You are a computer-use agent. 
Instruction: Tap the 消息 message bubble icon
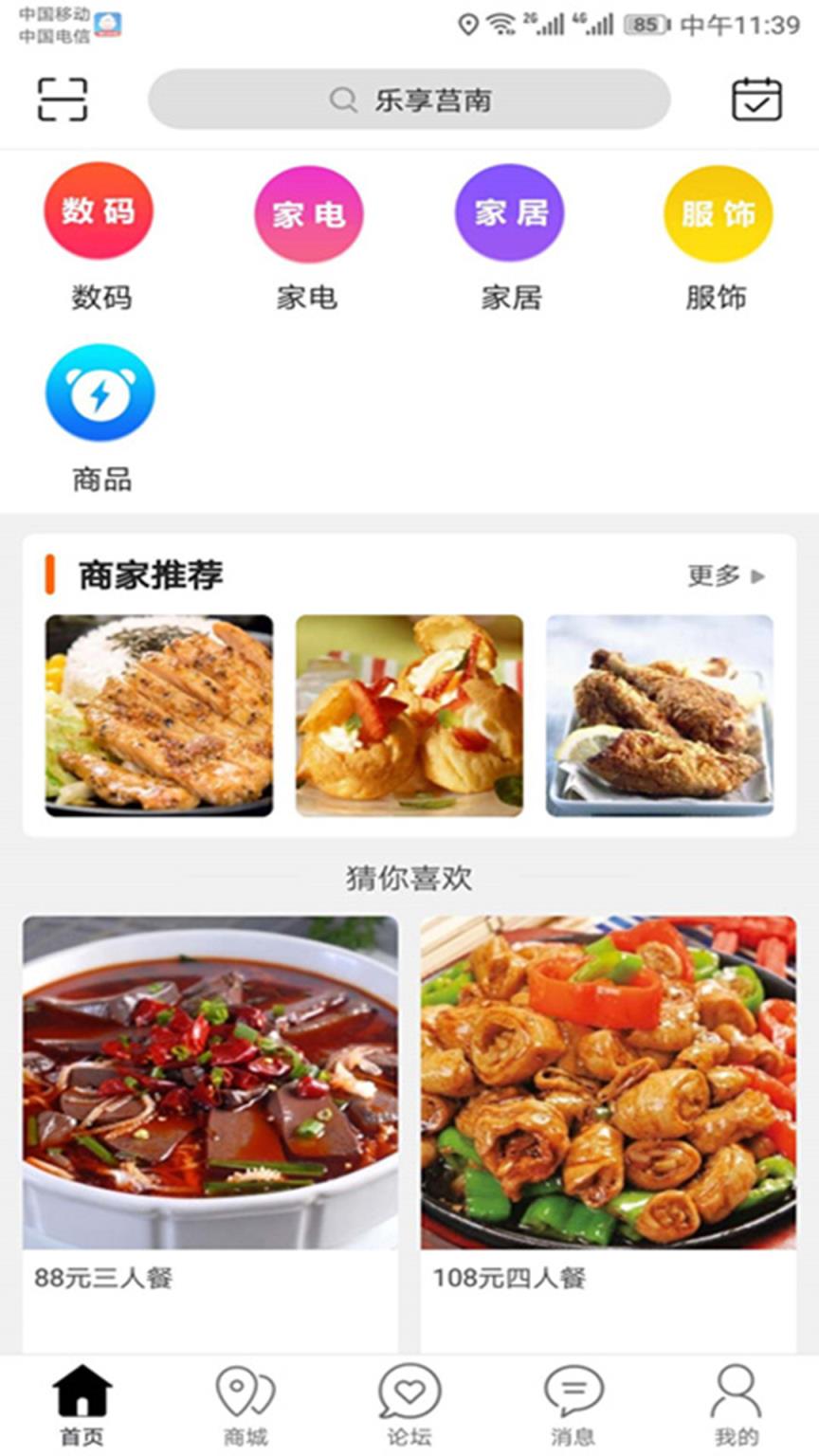click(573, 1392)
